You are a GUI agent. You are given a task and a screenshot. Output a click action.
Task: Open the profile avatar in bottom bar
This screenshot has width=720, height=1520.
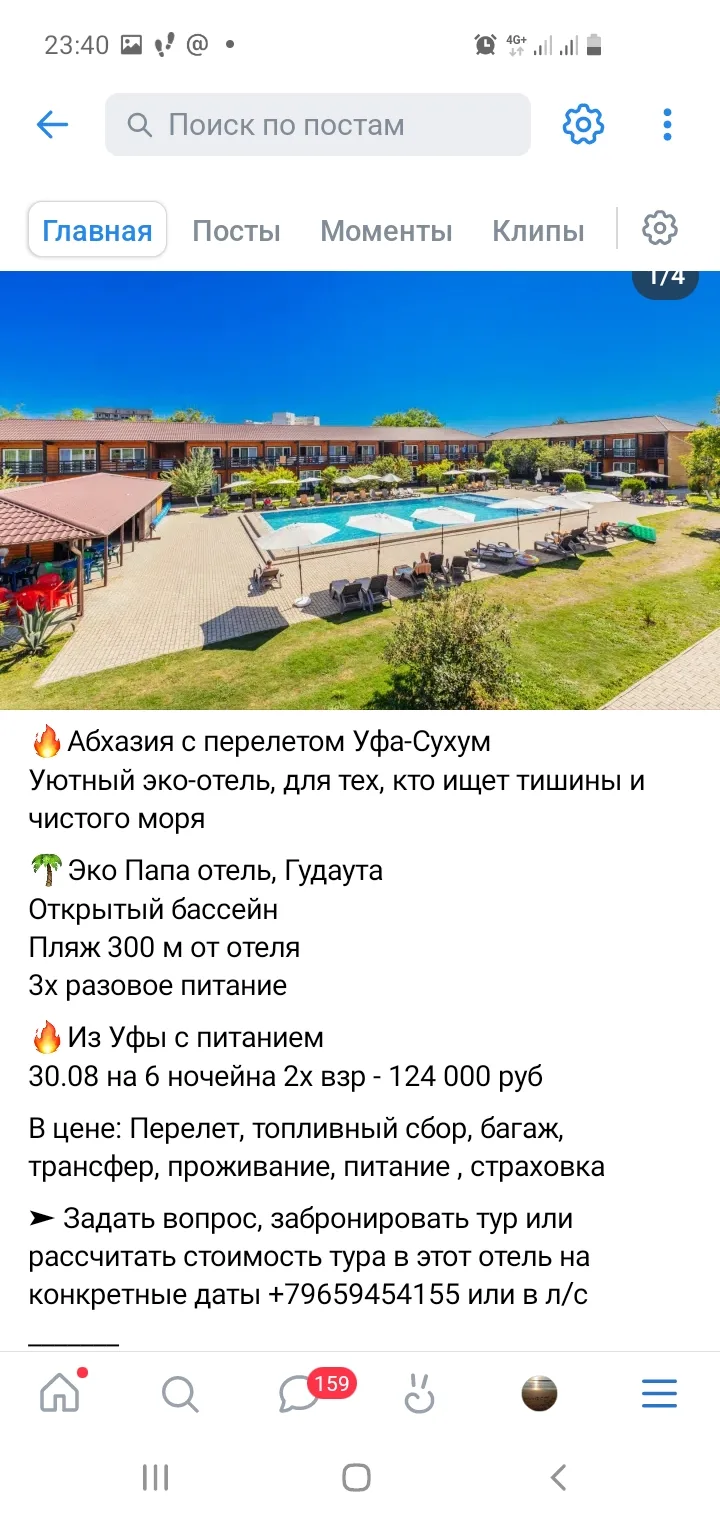point(539,1393)
